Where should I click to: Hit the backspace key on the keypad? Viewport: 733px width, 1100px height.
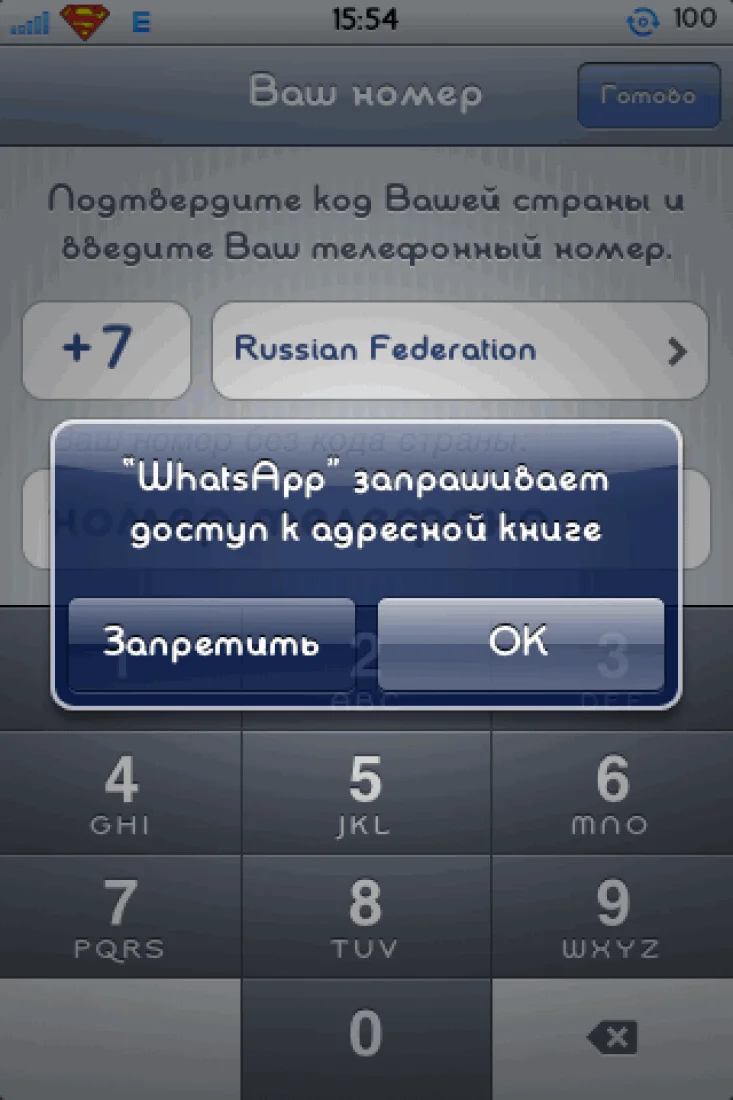coord(611,1038)
